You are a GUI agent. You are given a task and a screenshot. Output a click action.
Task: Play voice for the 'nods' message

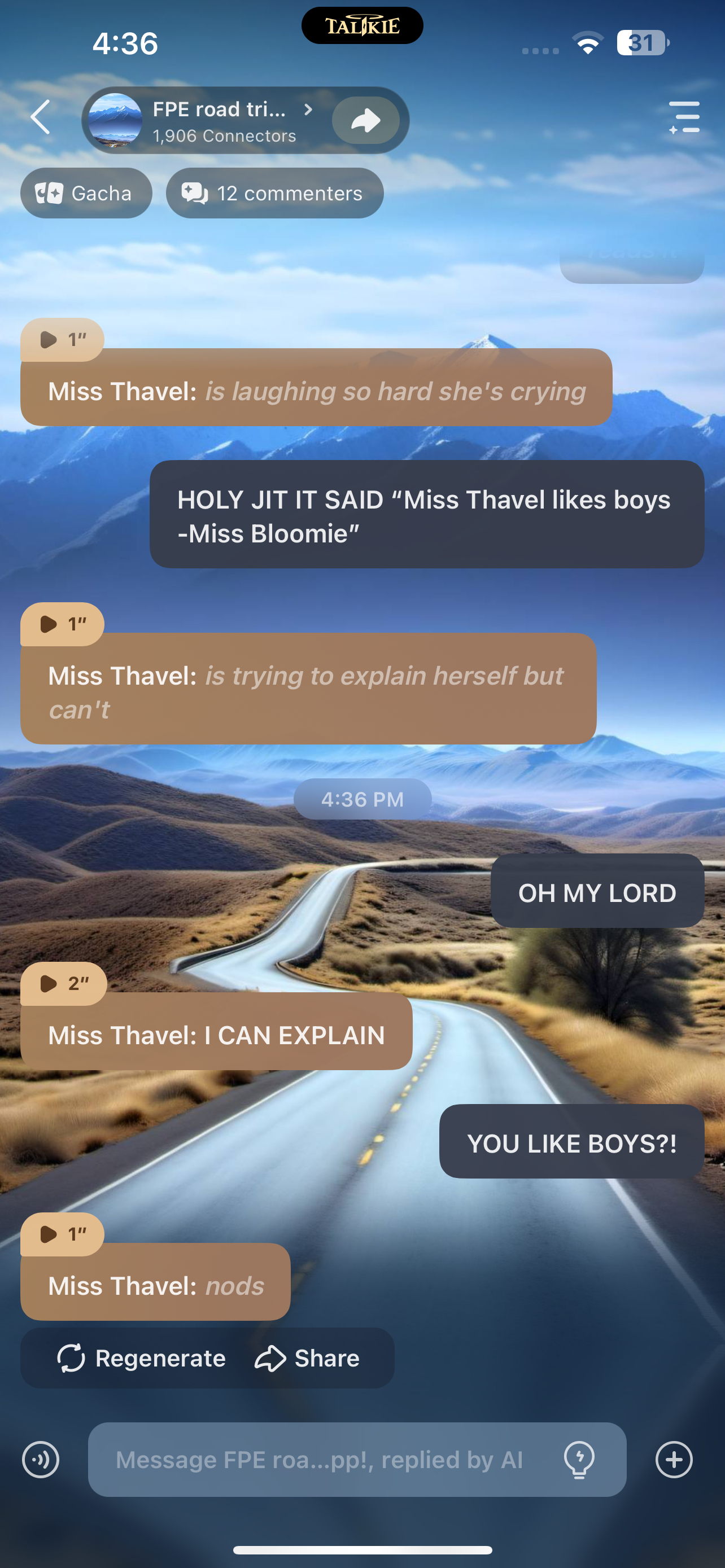tap(62, 1234)
